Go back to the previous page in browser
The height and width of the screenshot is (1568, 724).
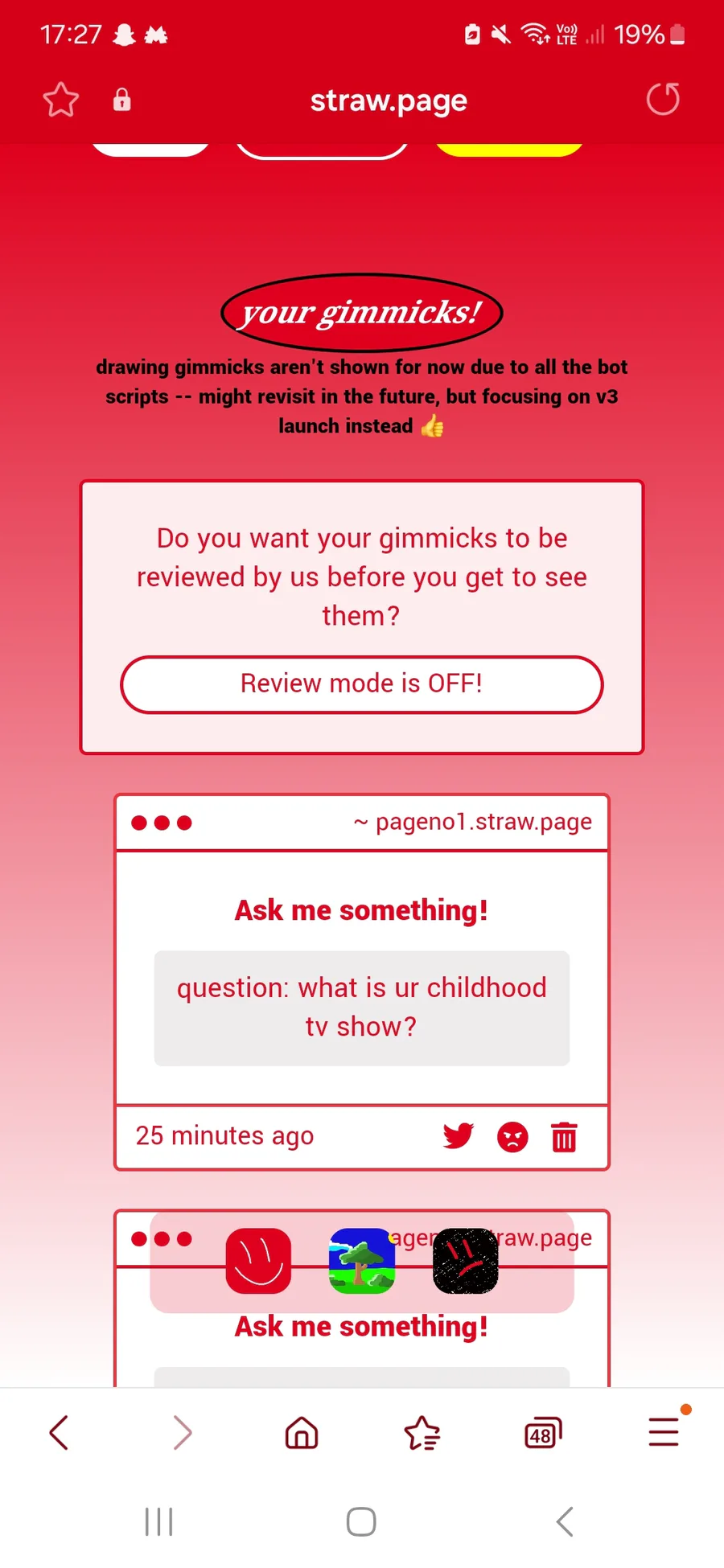[59, 1432]
